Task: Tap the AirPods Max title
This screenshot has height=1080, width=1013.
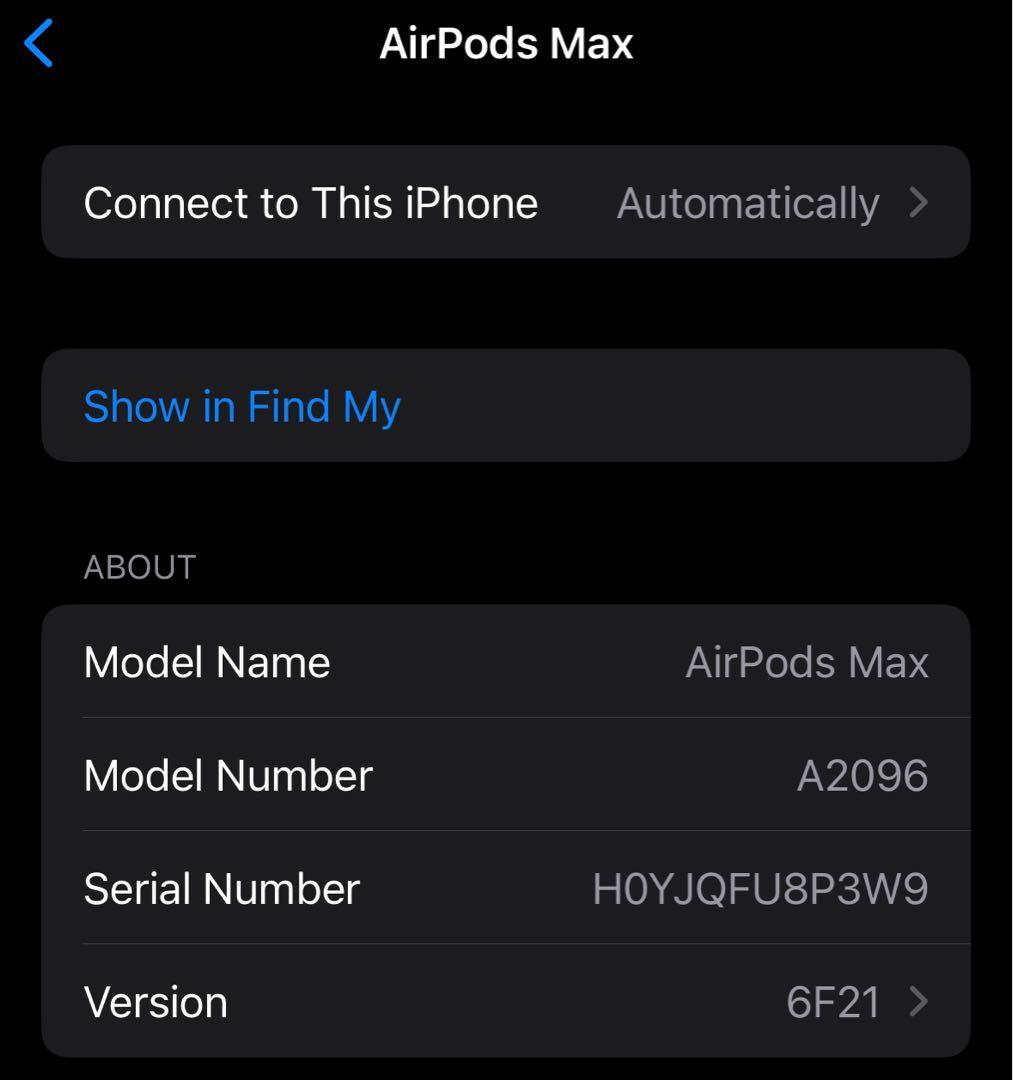Action: pyautogui.click(x=506, y=42)
